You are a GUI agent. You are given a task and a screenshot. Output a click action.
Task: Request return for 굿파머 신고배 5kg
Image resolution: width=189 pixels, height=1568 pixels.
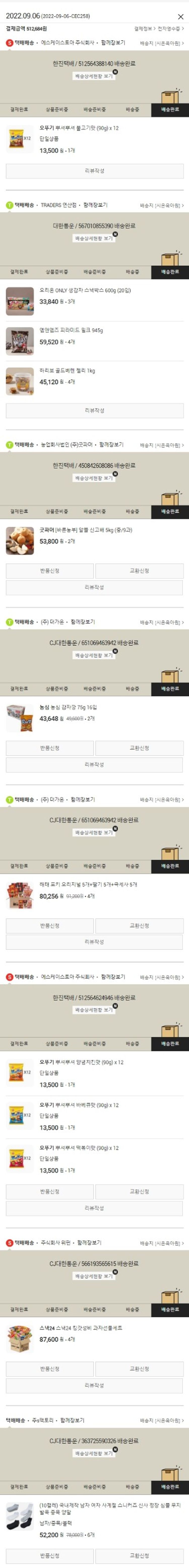point(49,571)
